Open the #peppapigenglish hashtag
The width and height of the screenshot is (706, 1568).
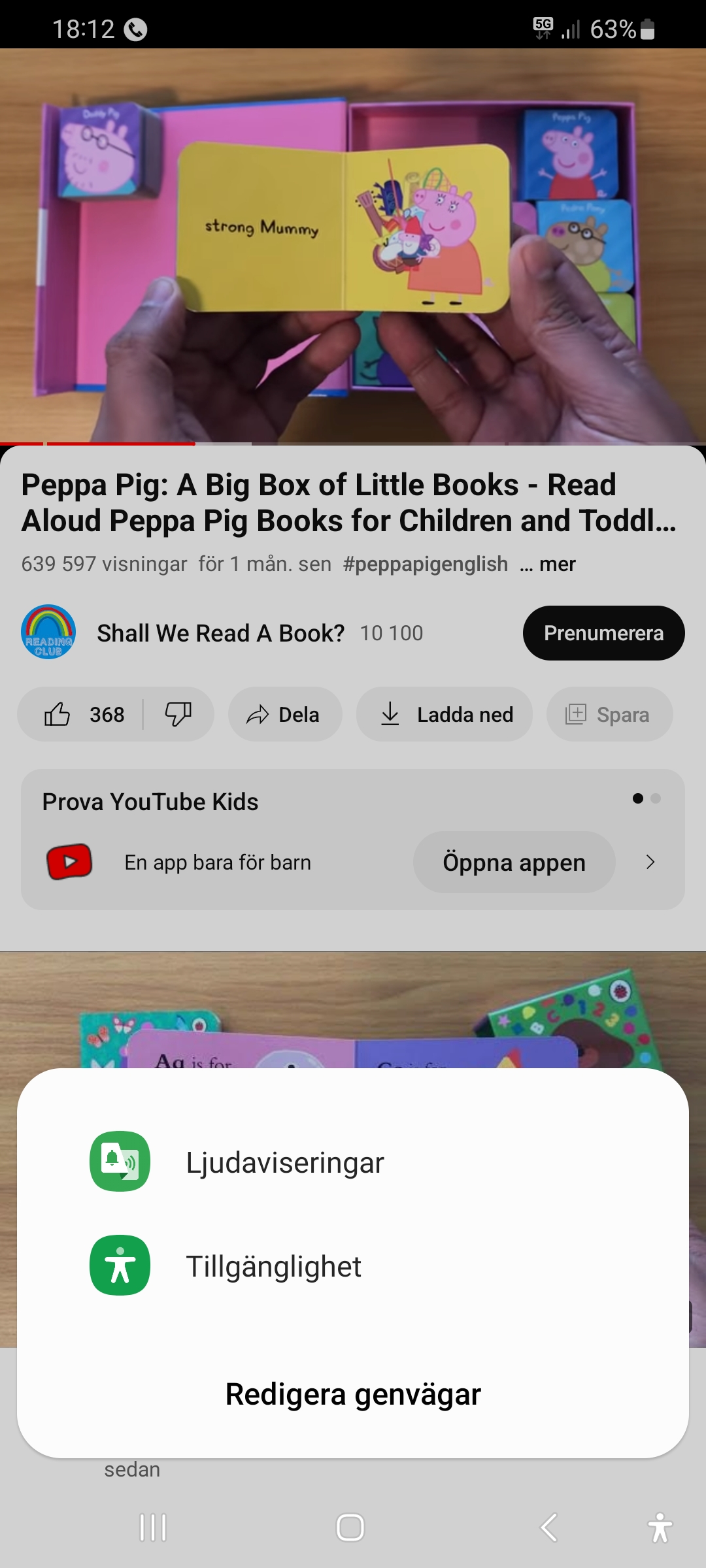425,564
